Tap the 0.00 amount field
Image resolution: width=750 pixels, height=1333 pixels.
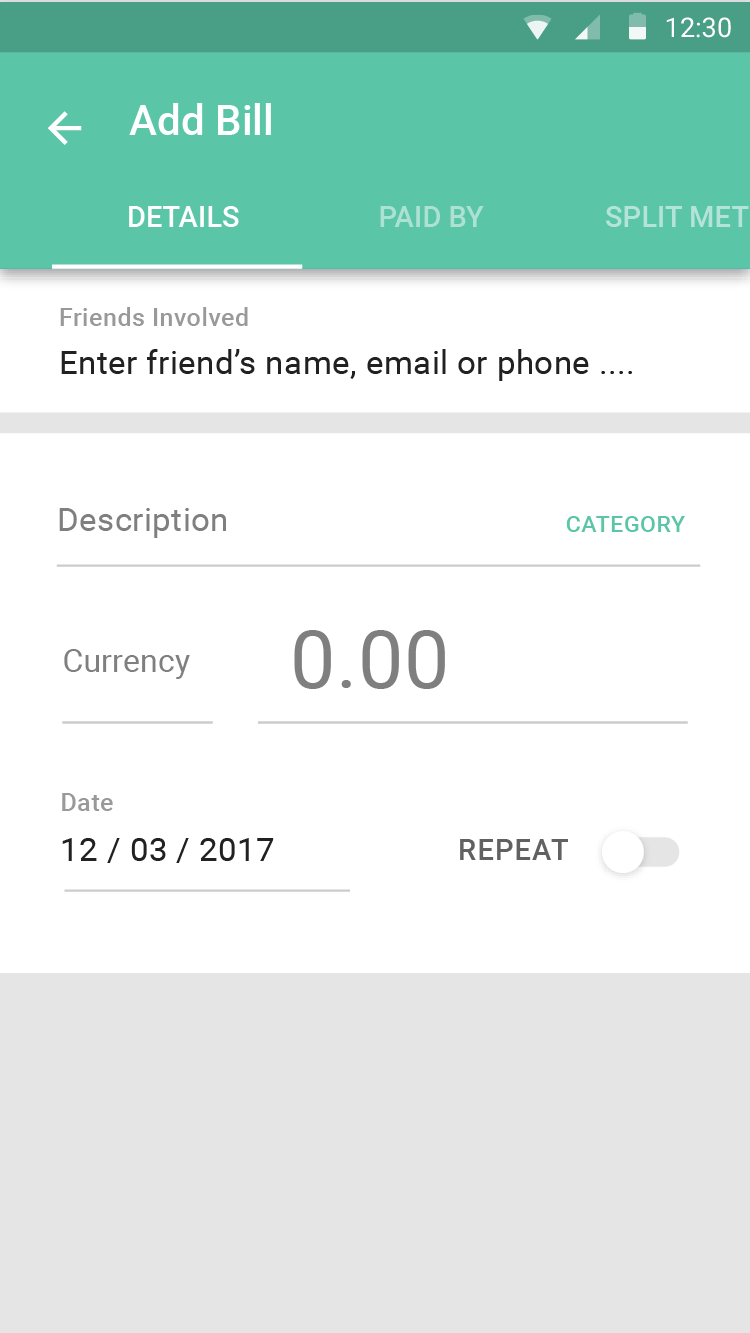click(472, 660)
